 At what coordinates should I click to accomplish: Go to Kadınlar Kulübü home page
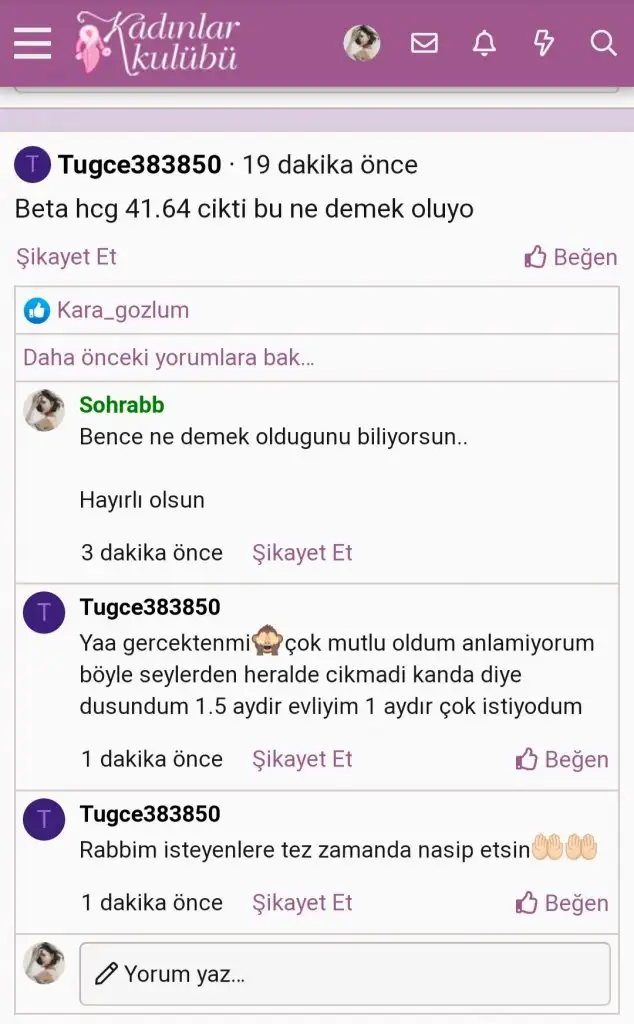click(x=158, y=43)
